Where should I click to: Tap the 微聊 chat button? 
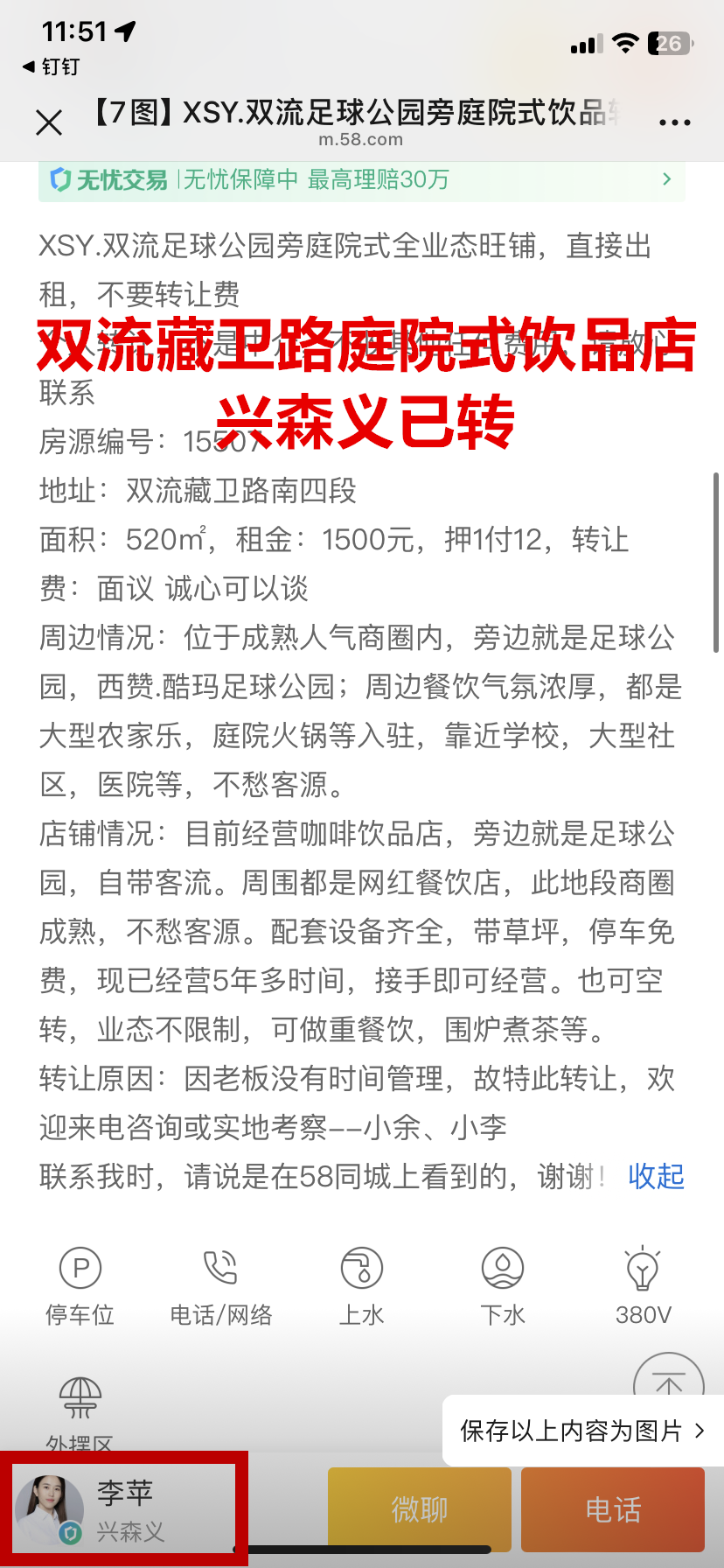[419, 1509]
